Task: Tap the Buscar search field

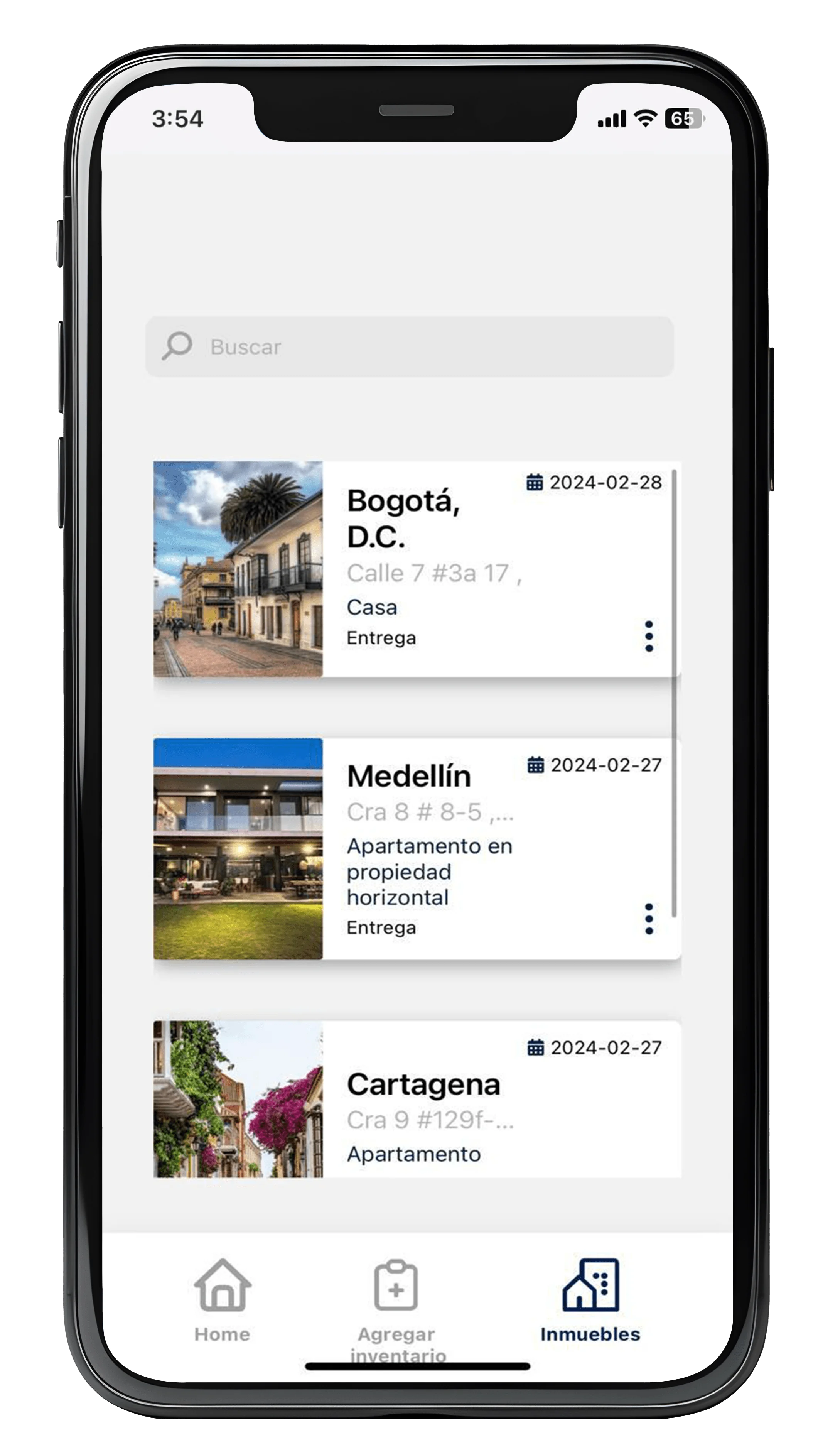Action: tap(409, 346)
